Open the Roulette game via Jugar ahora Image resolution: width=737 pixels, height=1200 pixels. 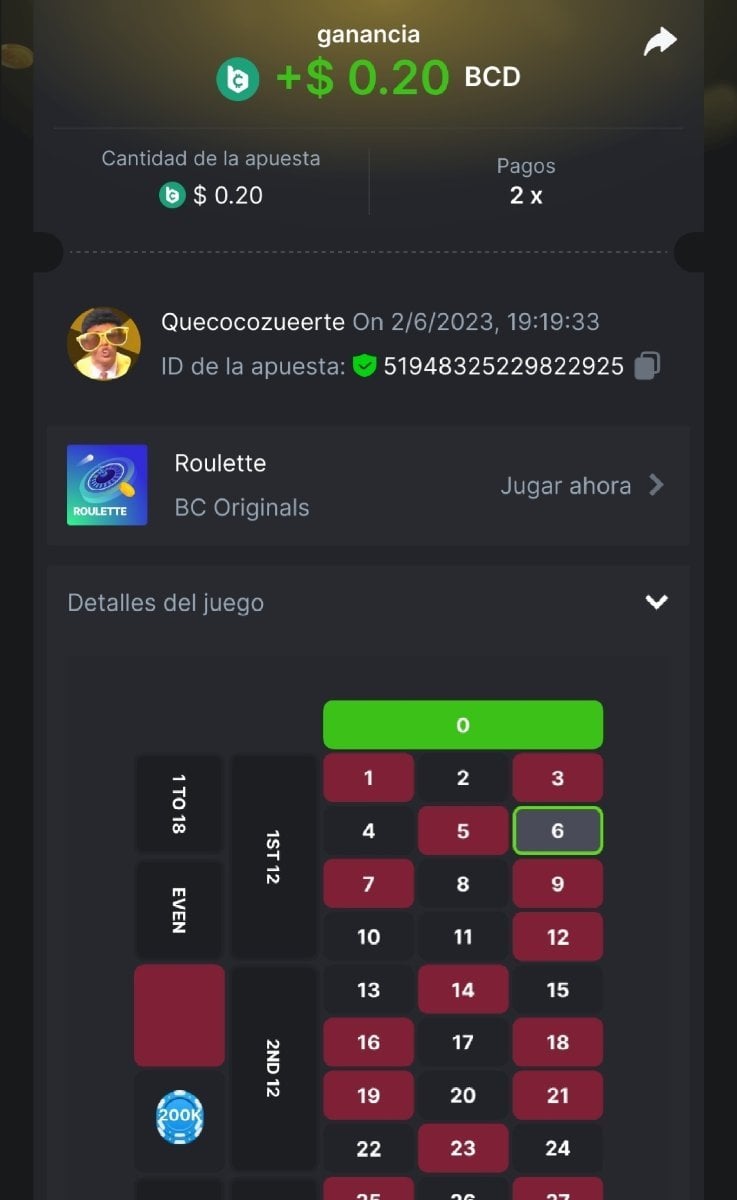point(582,486)
